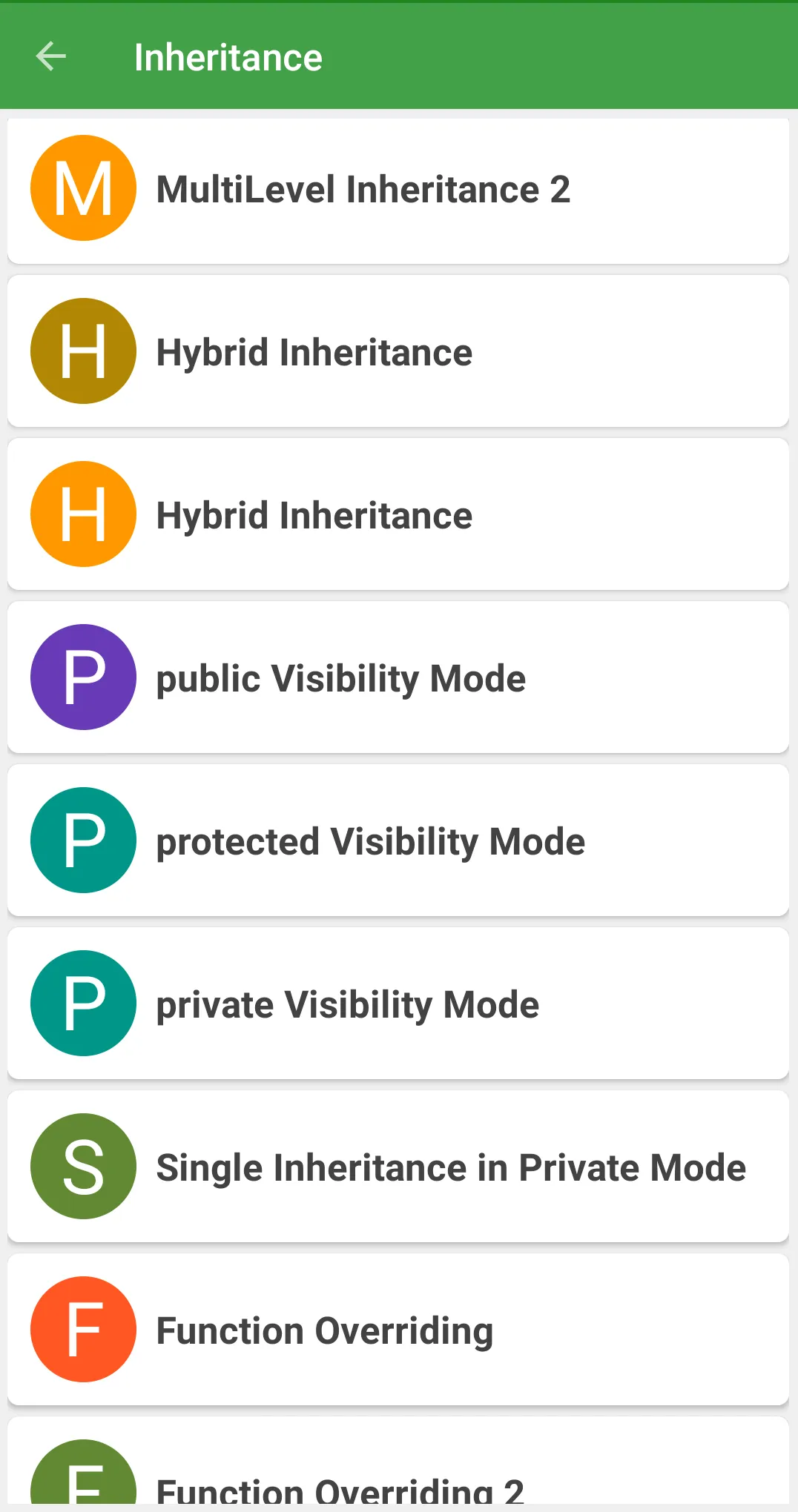
Task: Open the Function Overriding example
Action: click(398, 1330)
